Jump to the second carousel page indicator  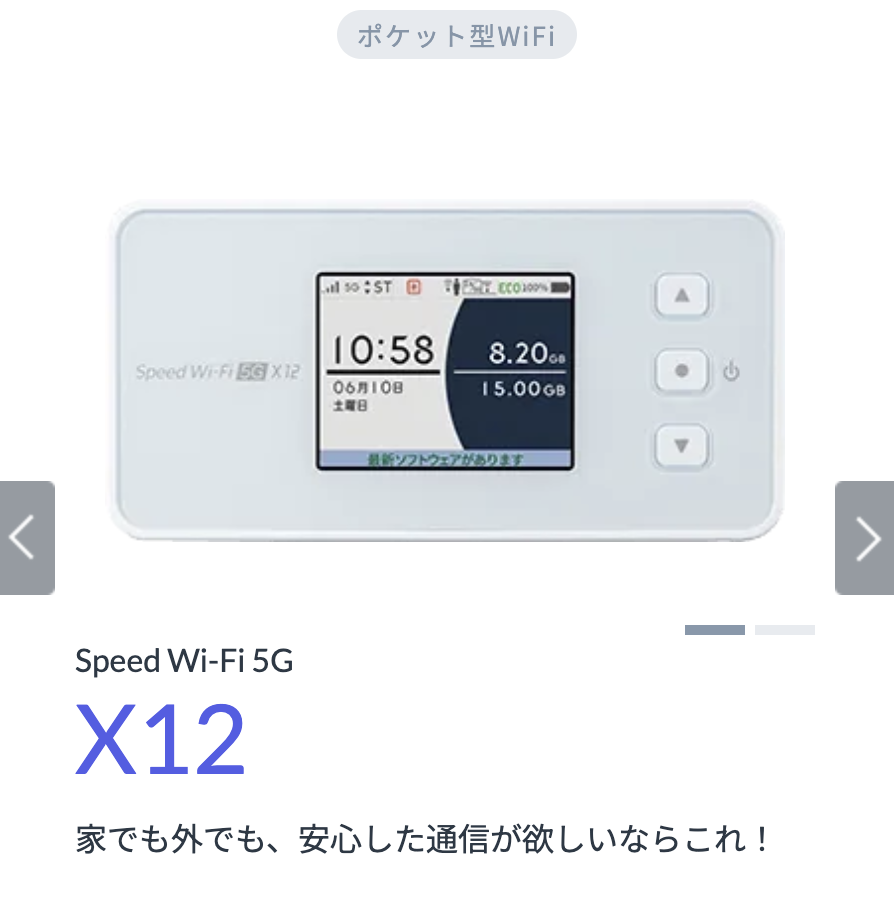(x=785, y=630)
